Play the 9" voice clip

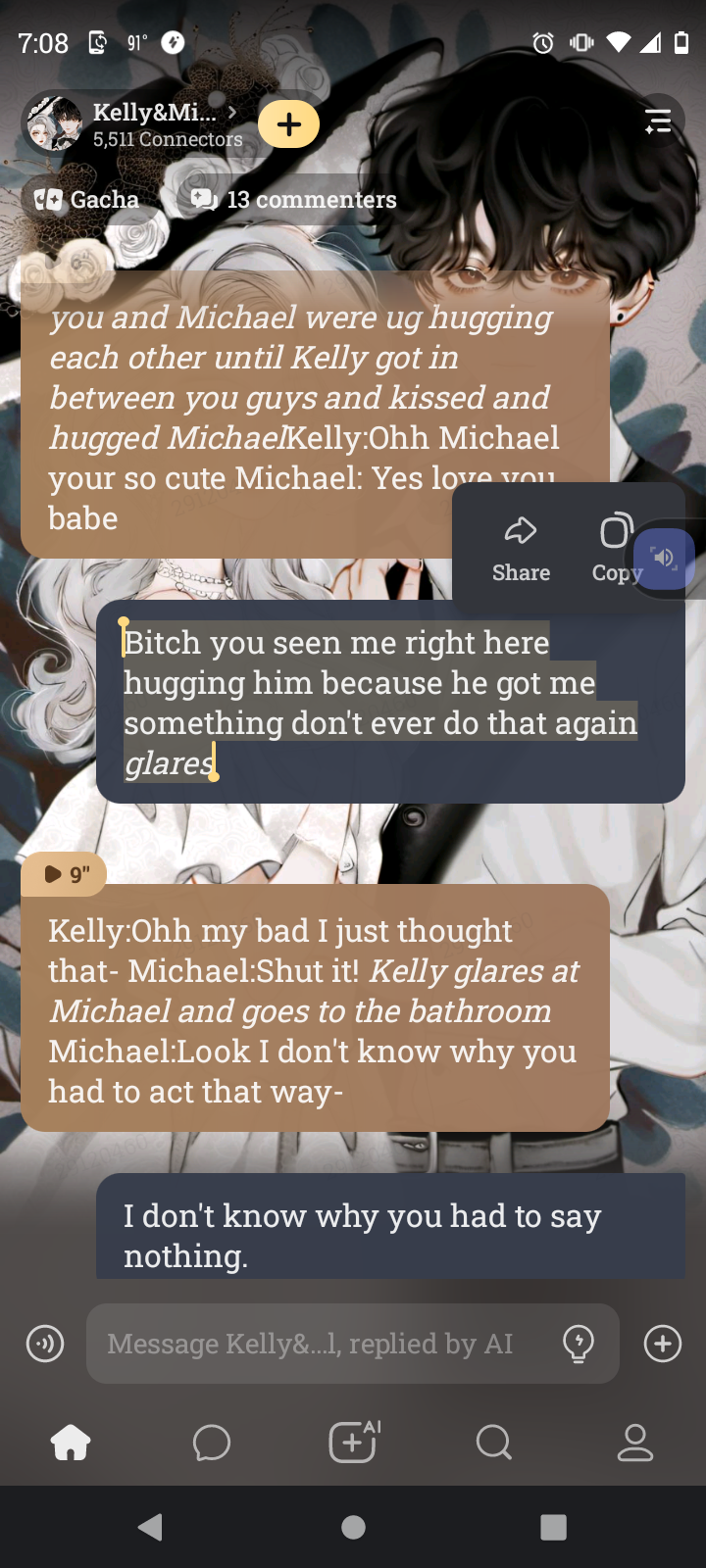(65, 874)
